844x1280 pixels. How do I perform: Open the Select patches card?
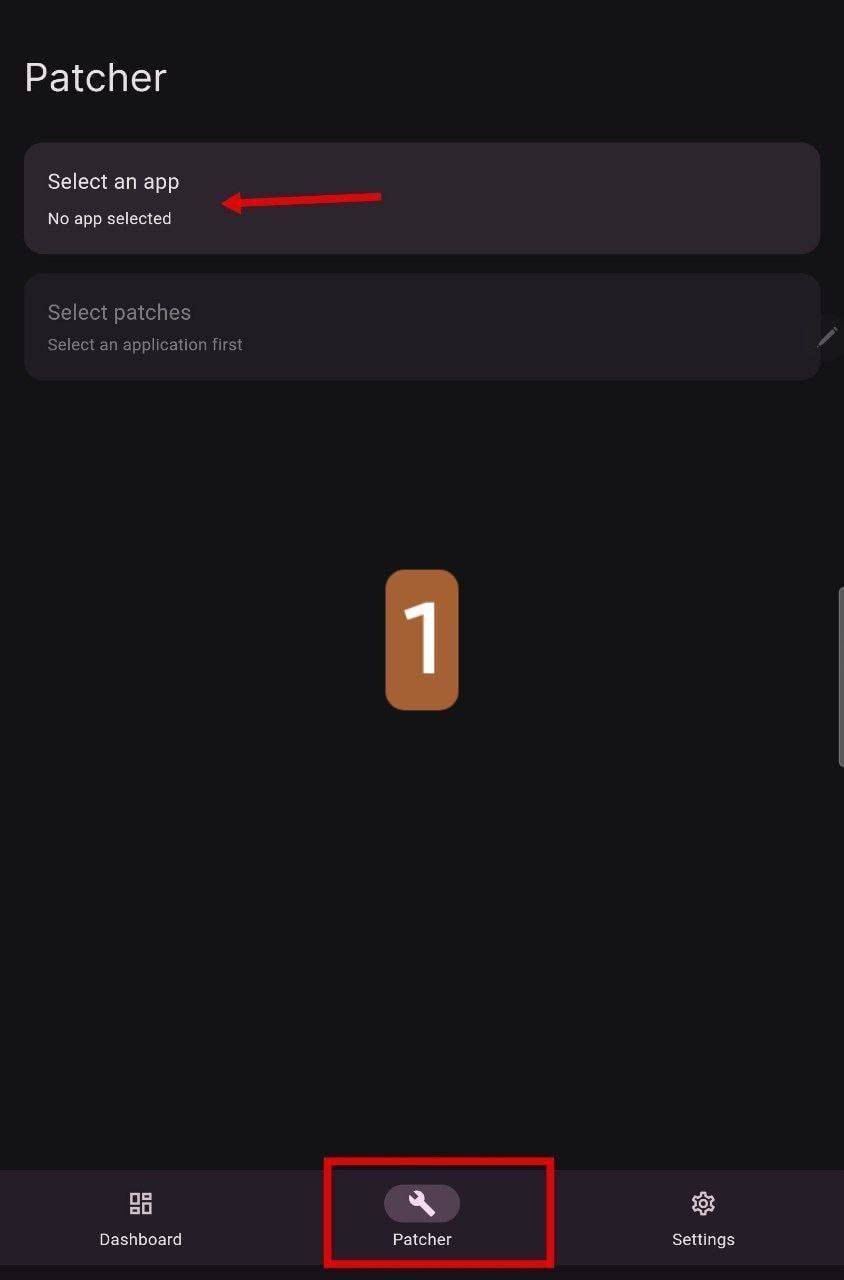(x=421, y=327)
